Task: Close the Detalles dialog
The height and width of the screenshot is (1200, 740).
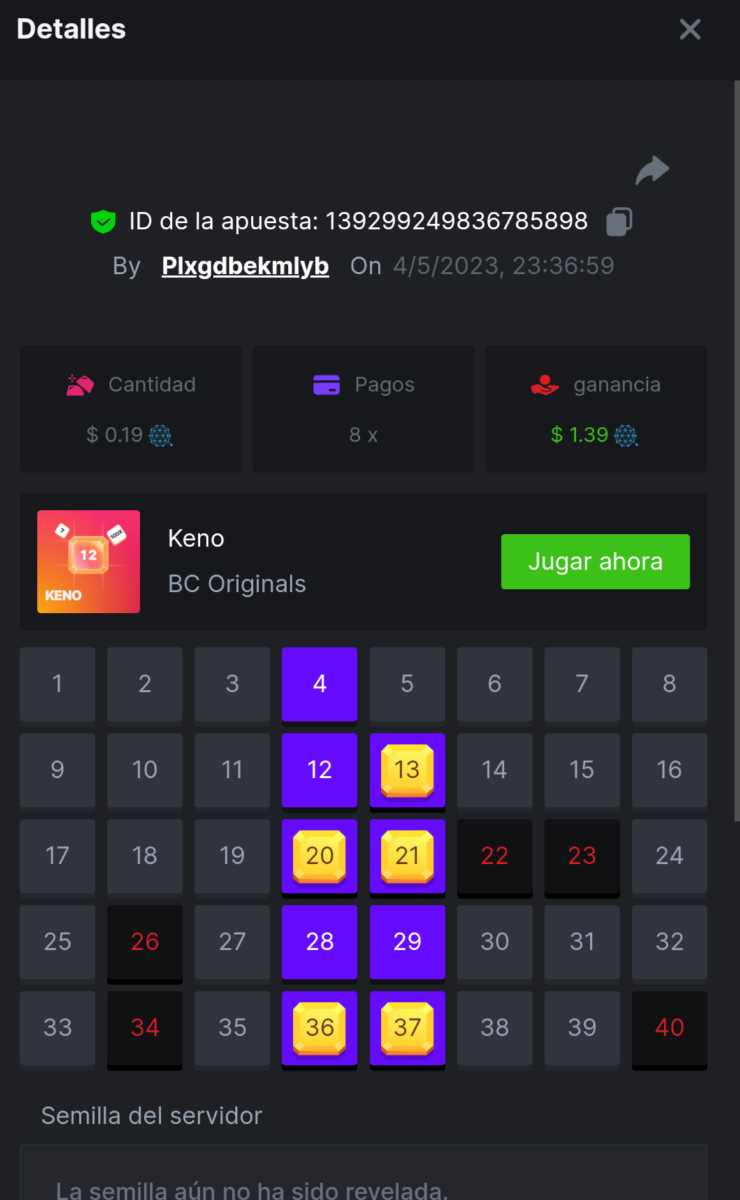Action: (x=690, y=29)
